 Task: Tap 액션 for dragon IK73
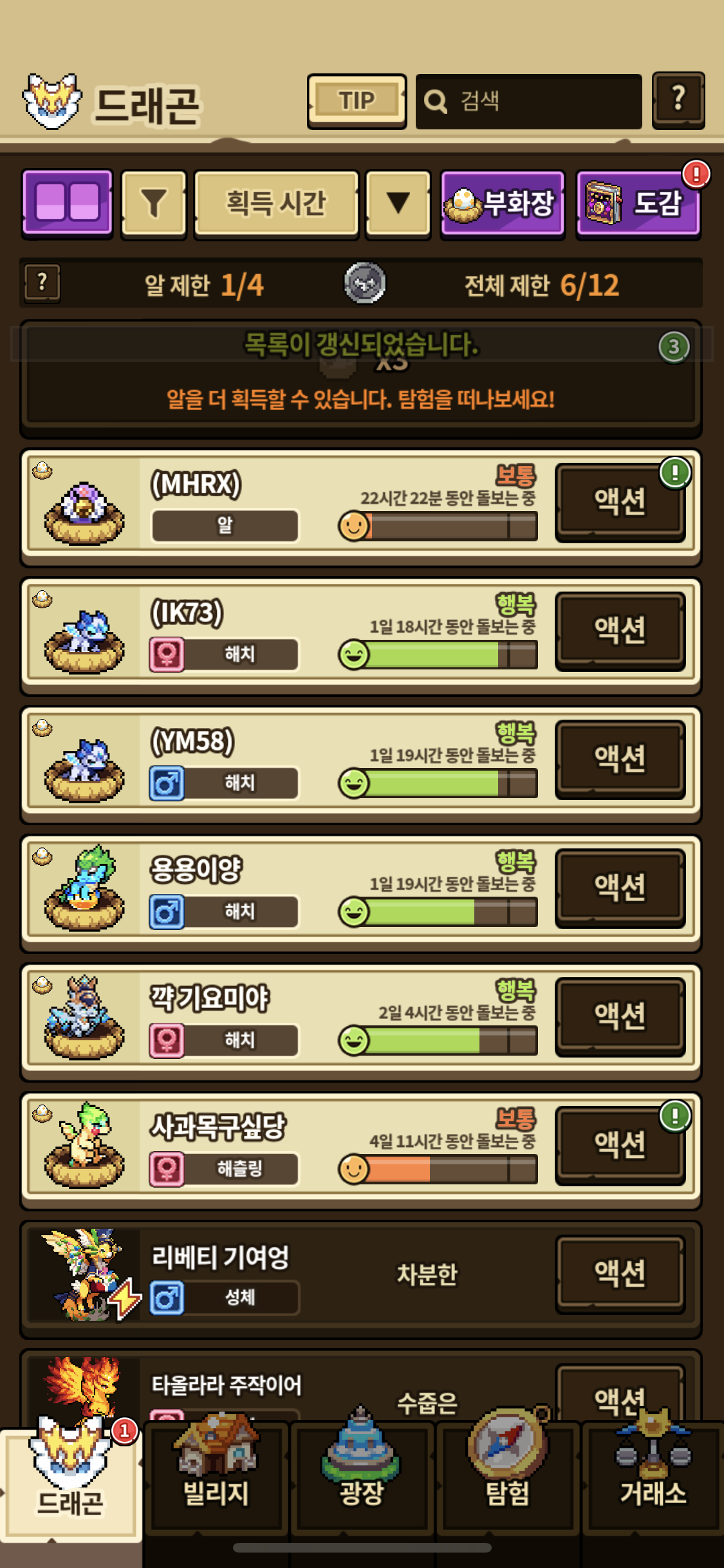[619, 630]
